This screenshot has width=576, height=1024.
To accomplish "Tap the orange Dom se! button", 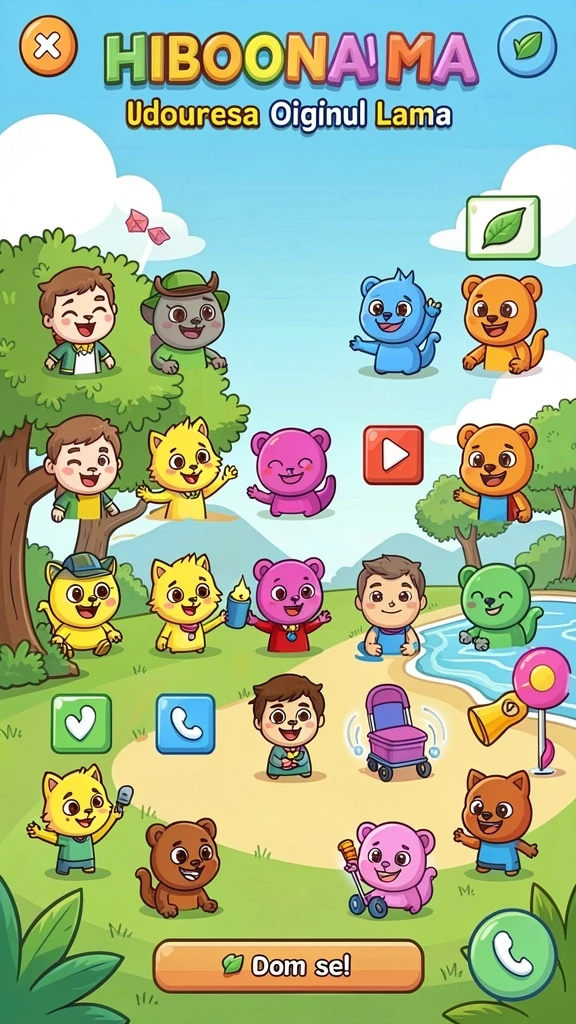I will tap(289, 966).
